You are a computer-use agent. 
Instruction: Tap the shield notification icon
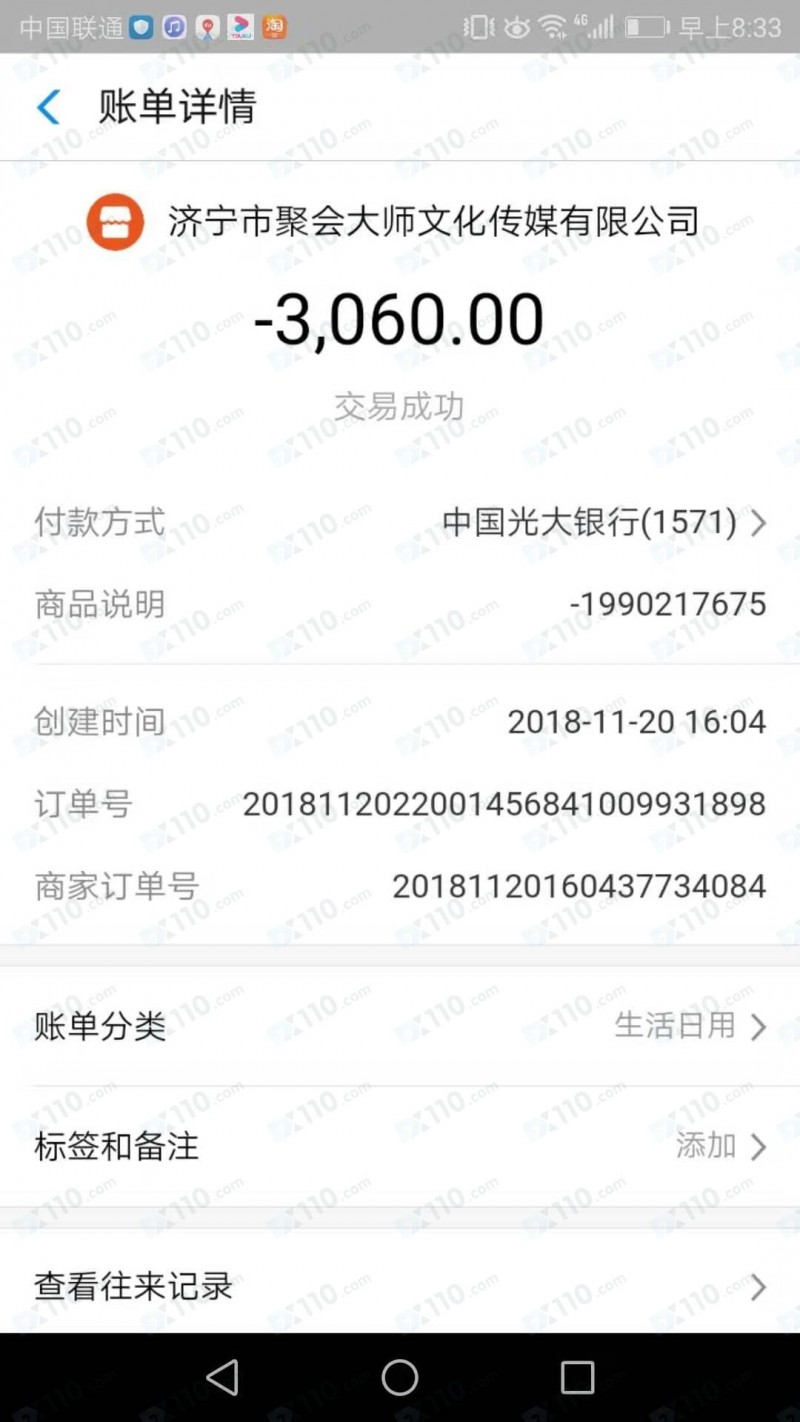coord(142,28)
